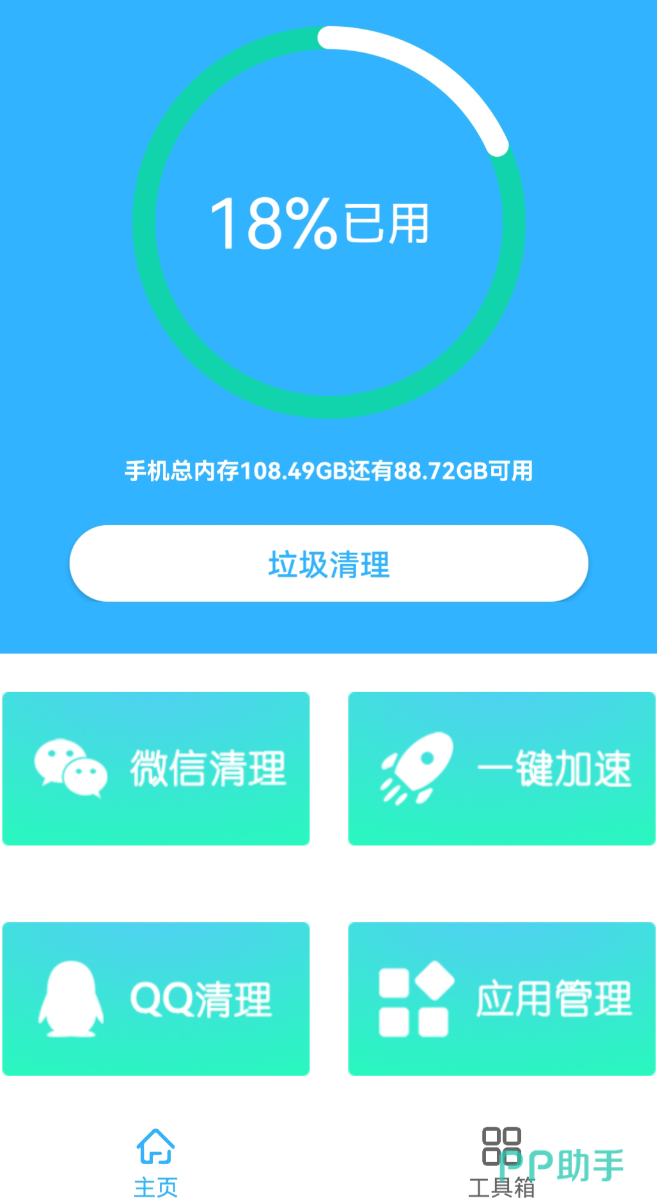Viewport: 657px width, 1203px height.
Task: Switch to the 主页 tab
Action: pos(156,1162)
